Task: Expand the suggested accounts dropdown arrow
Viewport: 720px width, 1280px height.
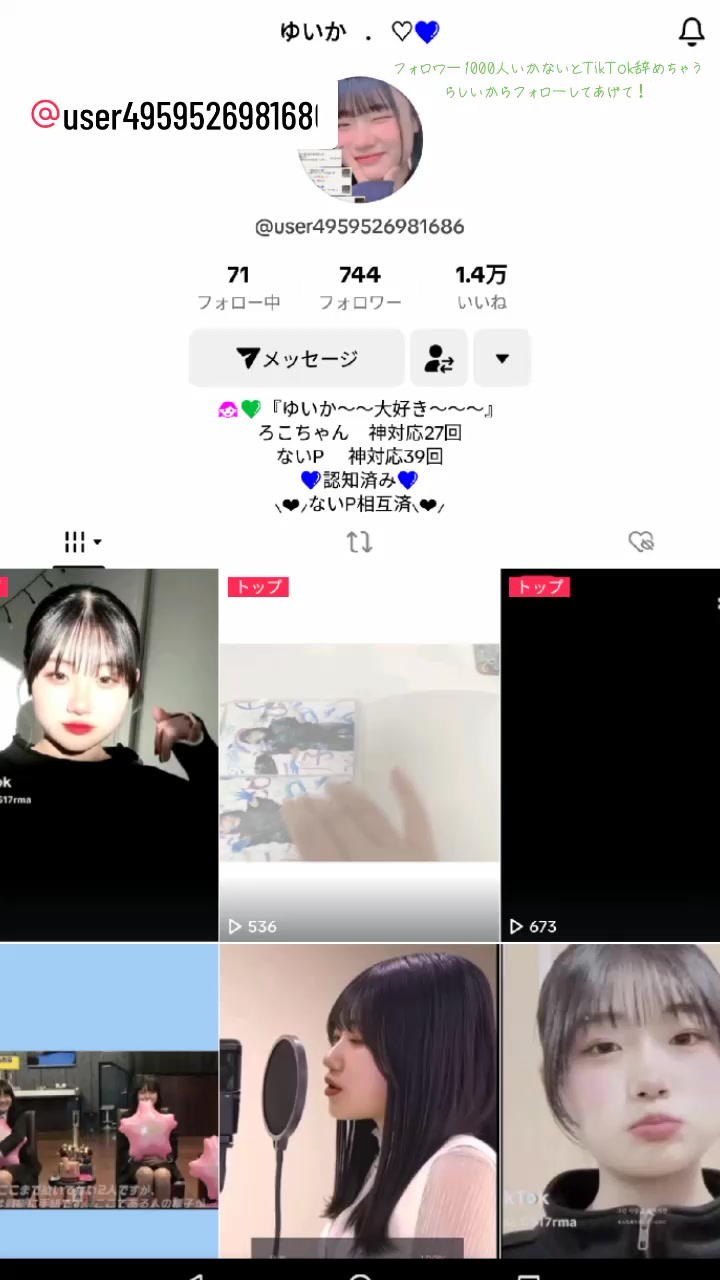Action: click(502, 358)
